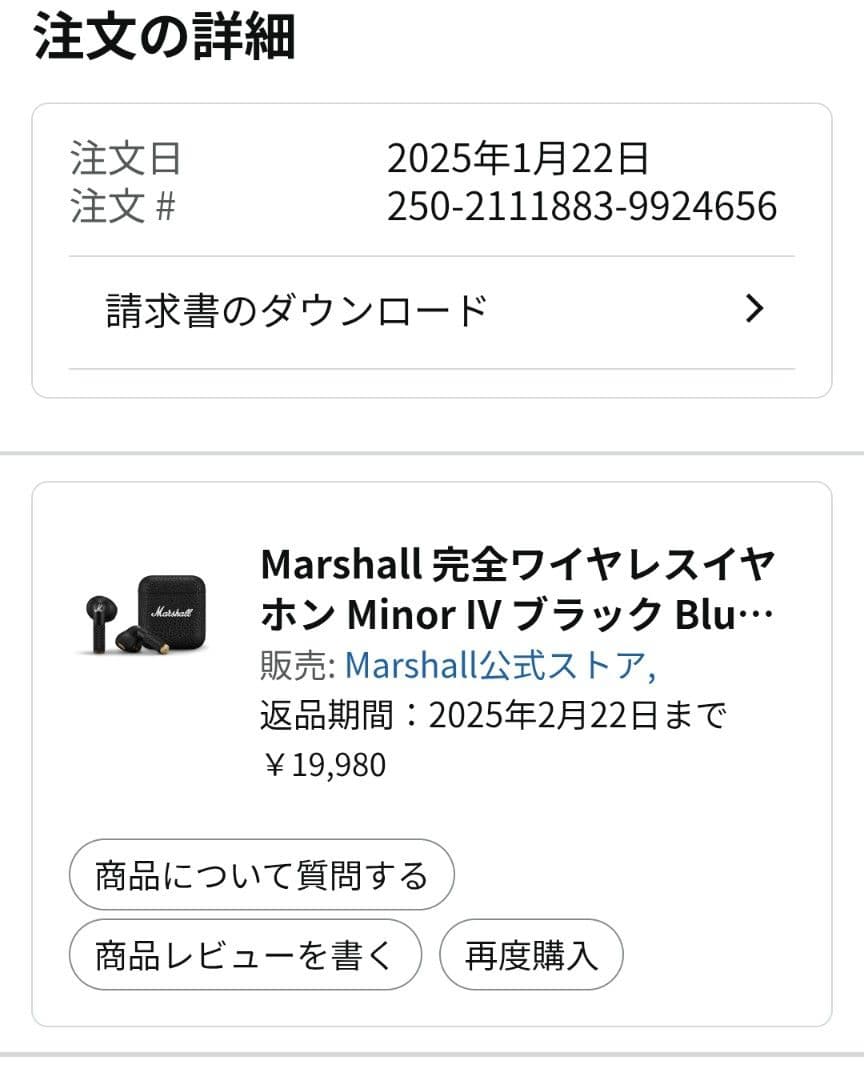This screenshot has height=1071, width=864.
Task: Click 商品レビューを書く to write a review
Action: click(243, 954)
